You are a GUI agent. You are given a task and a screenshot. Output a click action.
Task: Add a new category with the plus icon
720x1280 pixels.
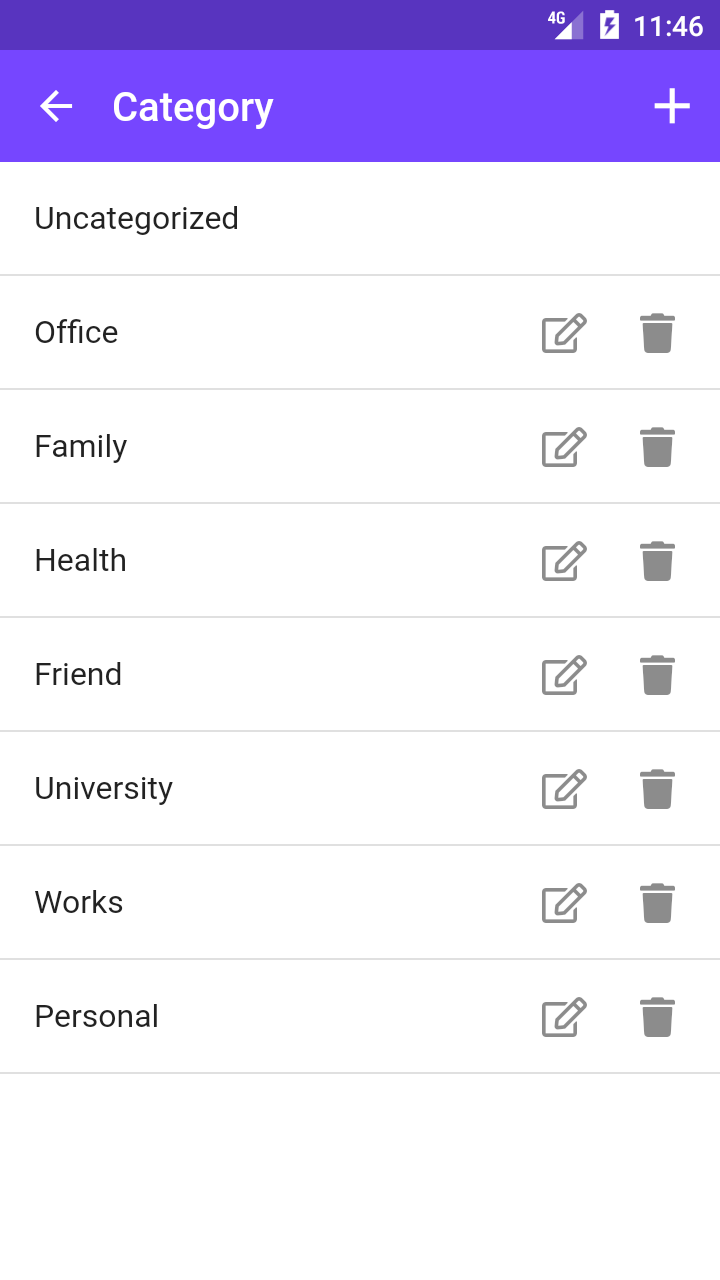click(x=672, y=106)
